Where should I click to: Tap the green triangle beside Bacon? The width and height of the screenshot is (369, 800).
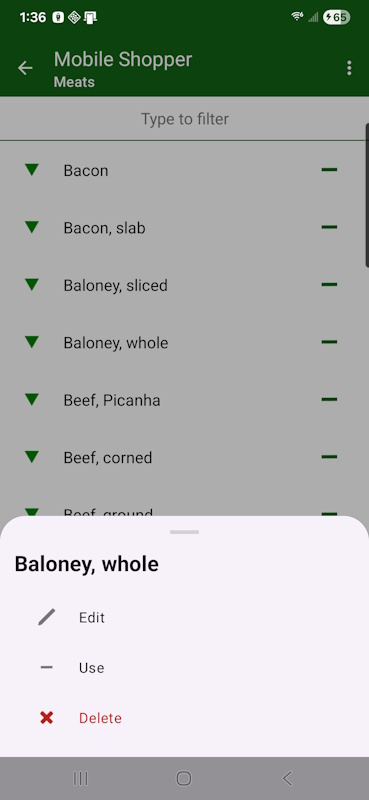(x=32, y=169)
